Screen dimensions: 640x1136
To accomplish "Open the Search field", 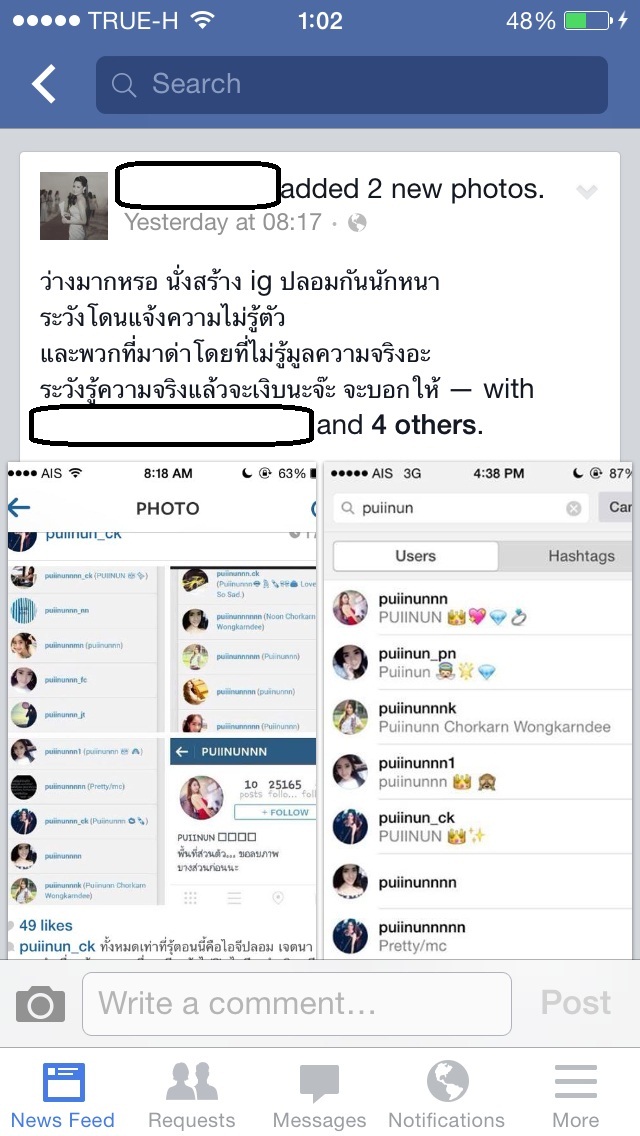I will (x=351, y=85).
